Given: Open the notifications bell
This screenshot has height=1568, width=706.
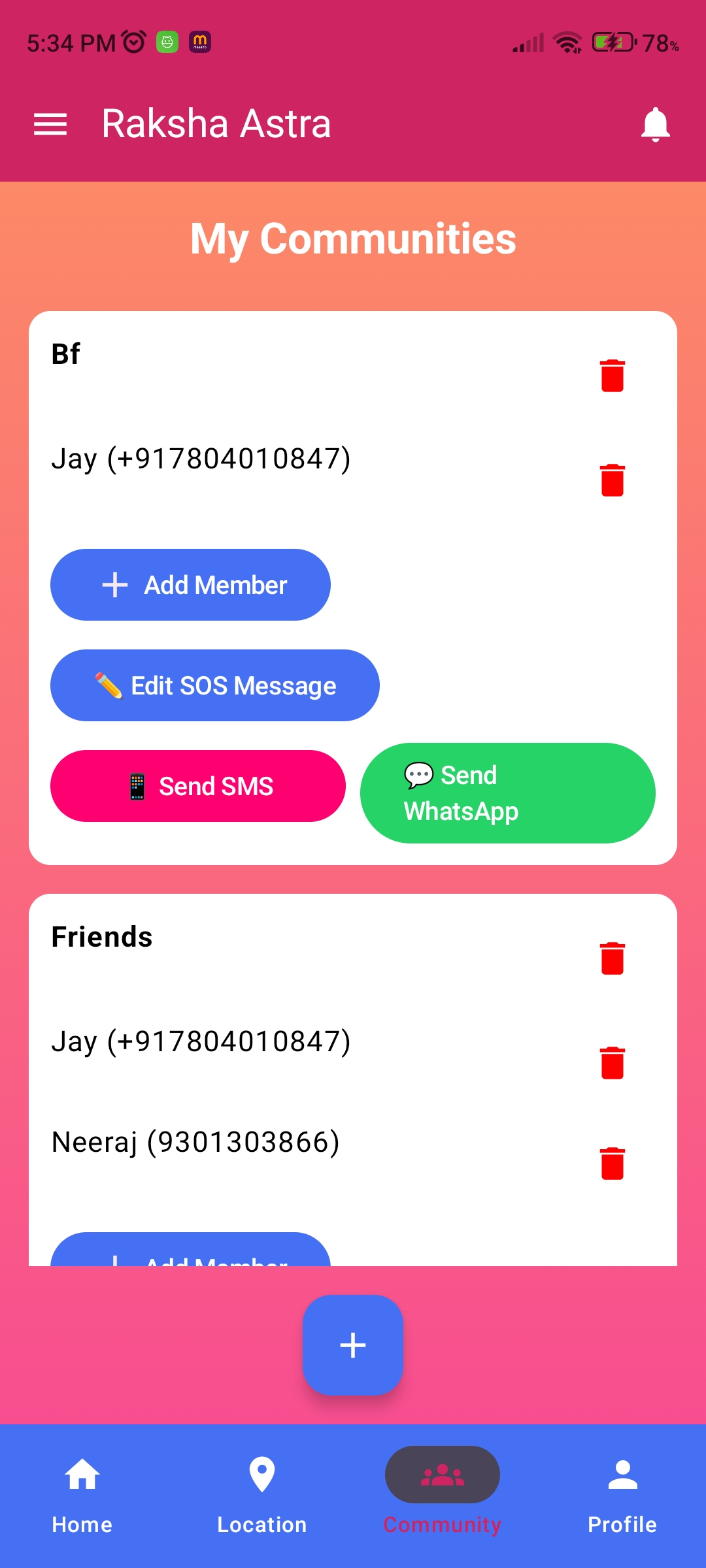Looking at the screenshot, I should click(655, 124).
